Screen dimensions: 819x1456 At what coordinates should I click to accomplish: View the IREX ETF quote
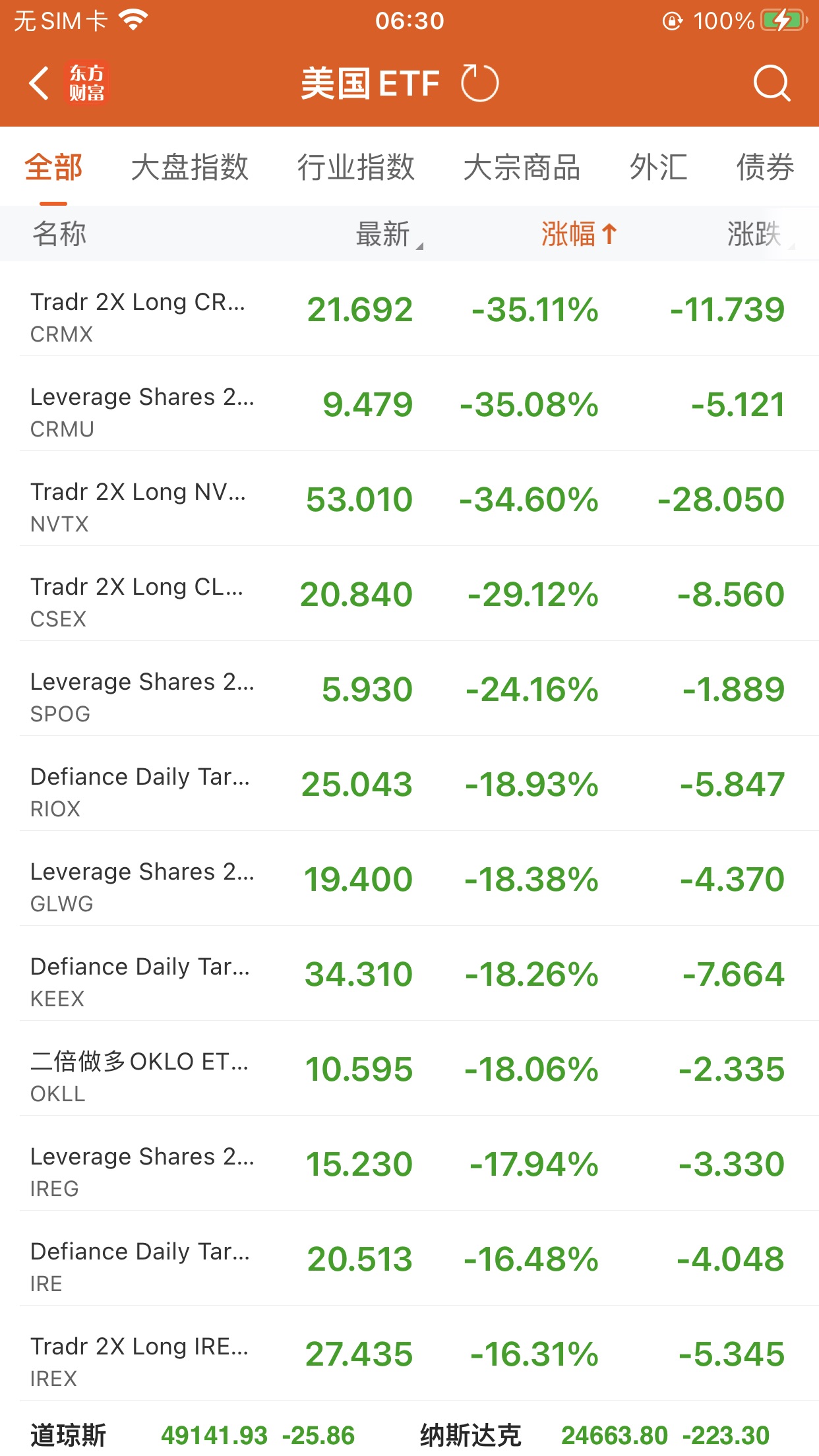click(409, 1354)
